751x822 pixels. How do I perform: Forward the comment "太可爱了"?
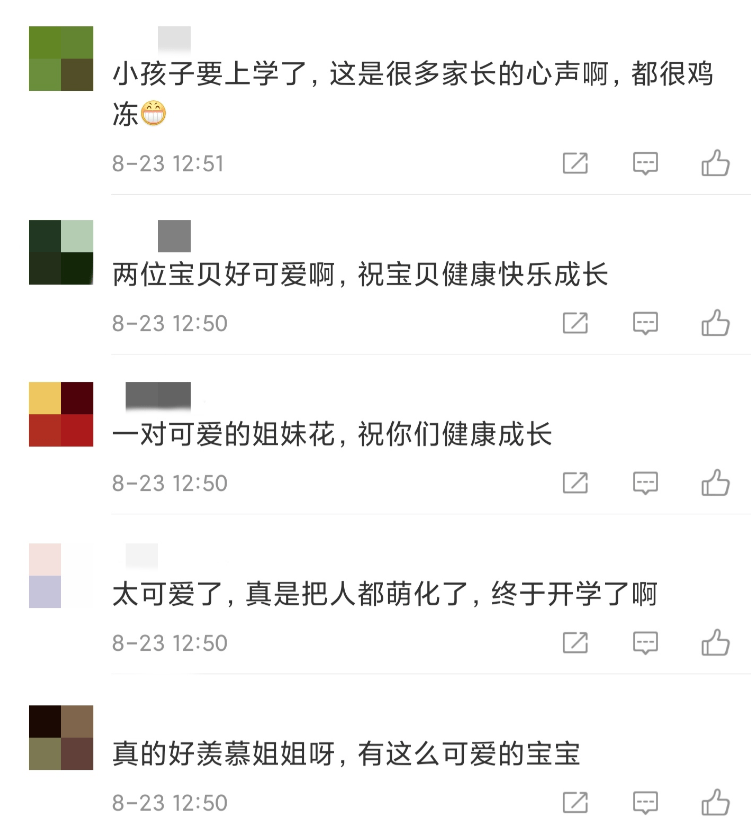[575, 643]
